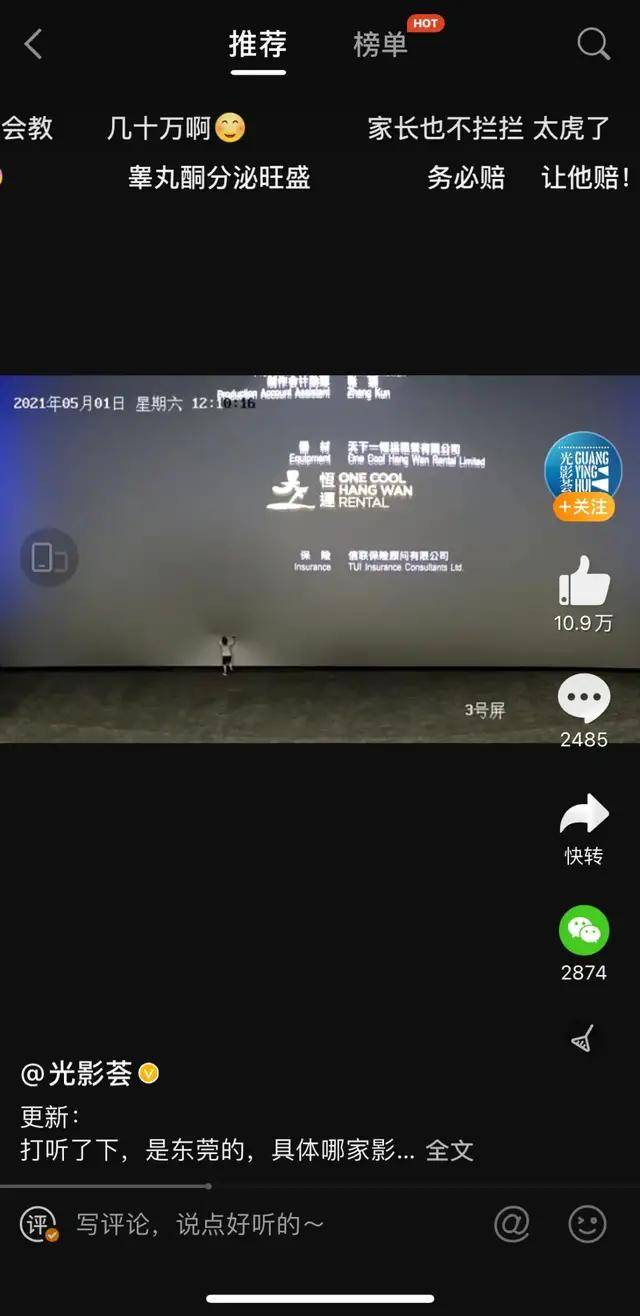Expand the caption by tapping 全文

click(x=449, y=1150)
